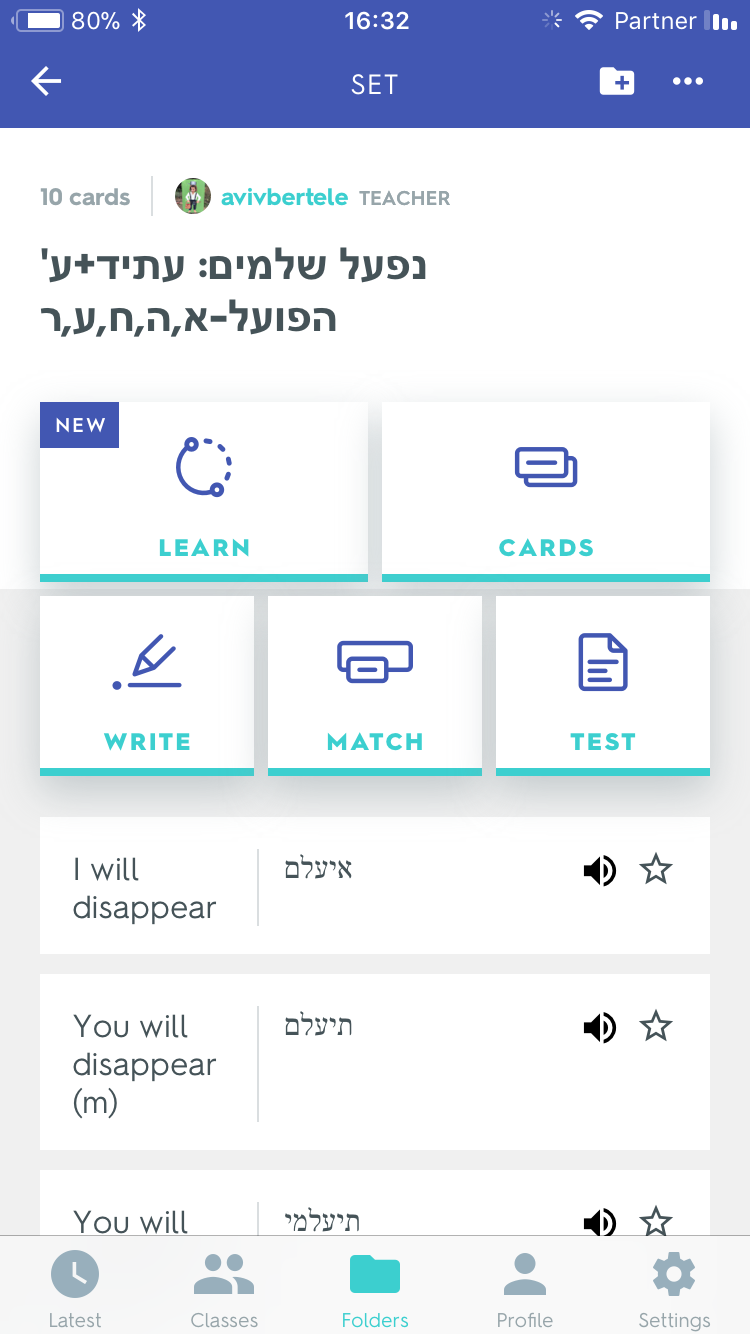Image resolution: width=750 pixels, height=1334 pixels.
Task: Open the three-dot overflow menu
Action: point(688,82)
